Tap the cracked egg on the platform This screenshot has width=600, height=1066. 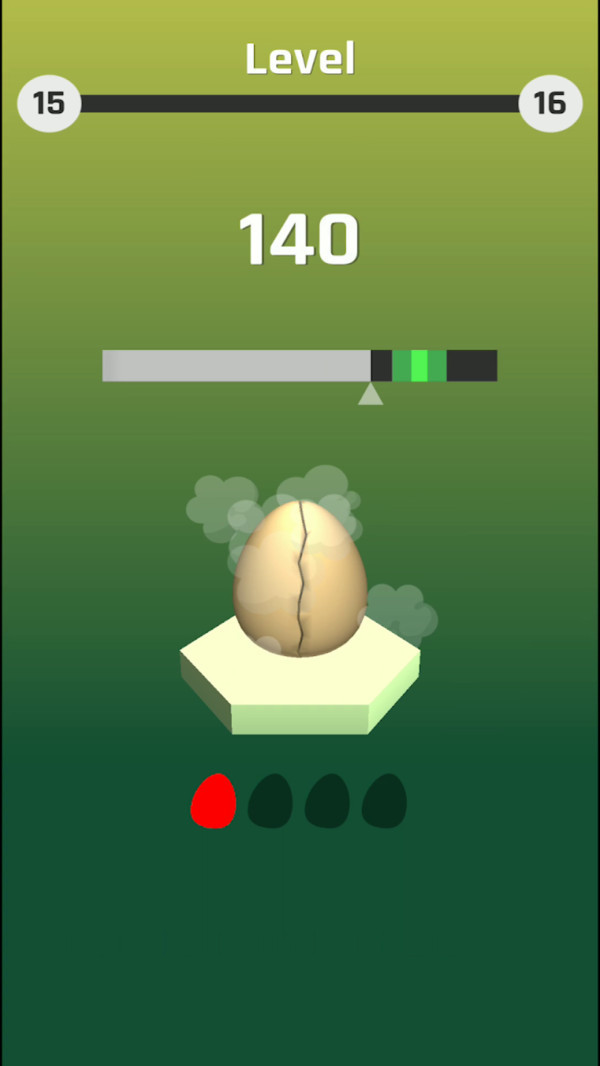click(x=300, y=580)
